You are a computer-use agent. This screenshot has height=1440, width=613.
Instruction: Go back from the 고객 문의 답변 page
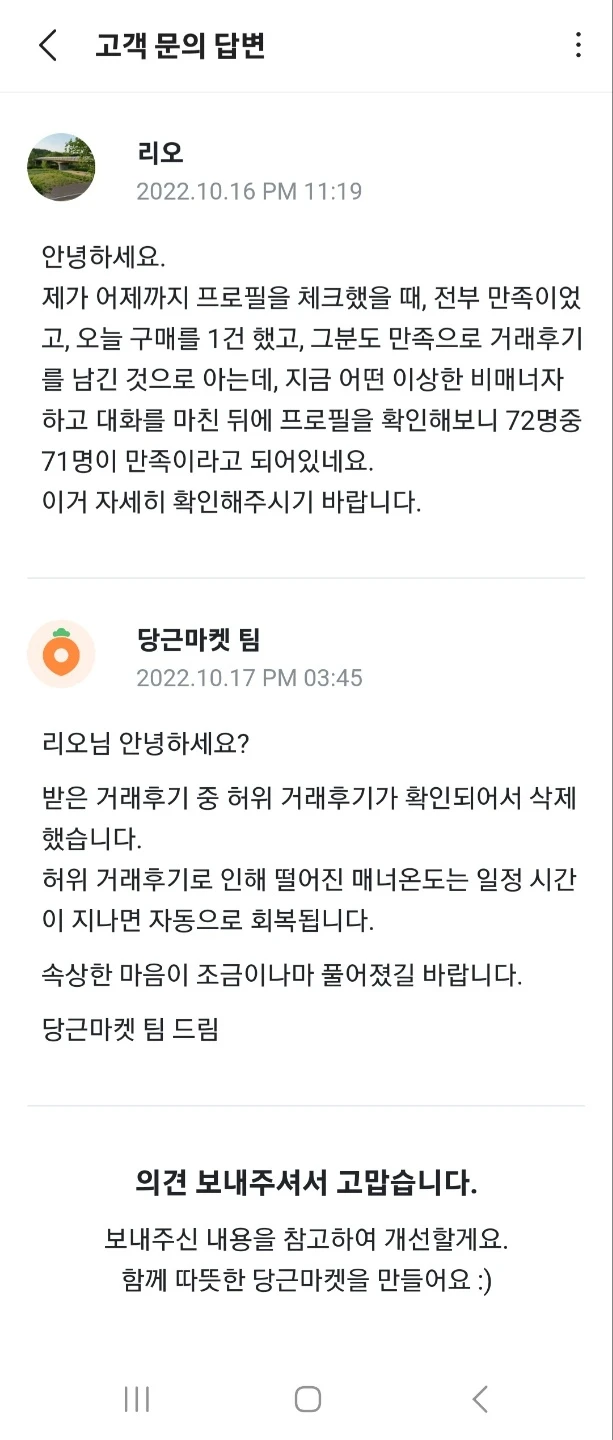(47, 45)
